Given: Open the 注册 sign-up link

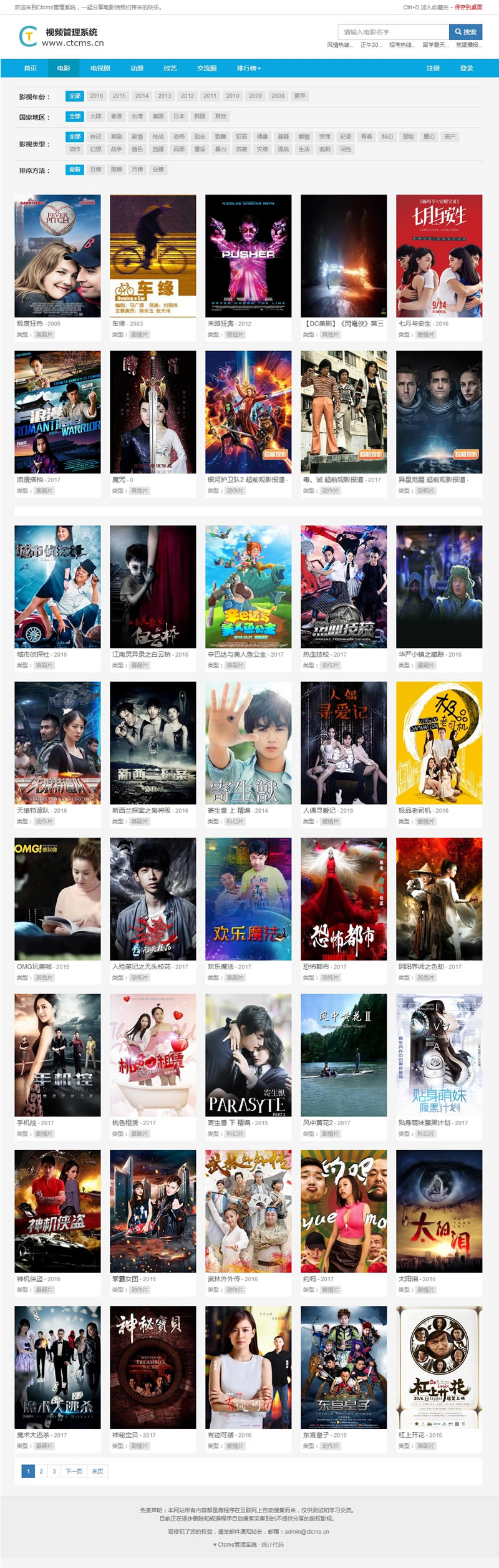Looking at the screenshot, I should (433, 68).
